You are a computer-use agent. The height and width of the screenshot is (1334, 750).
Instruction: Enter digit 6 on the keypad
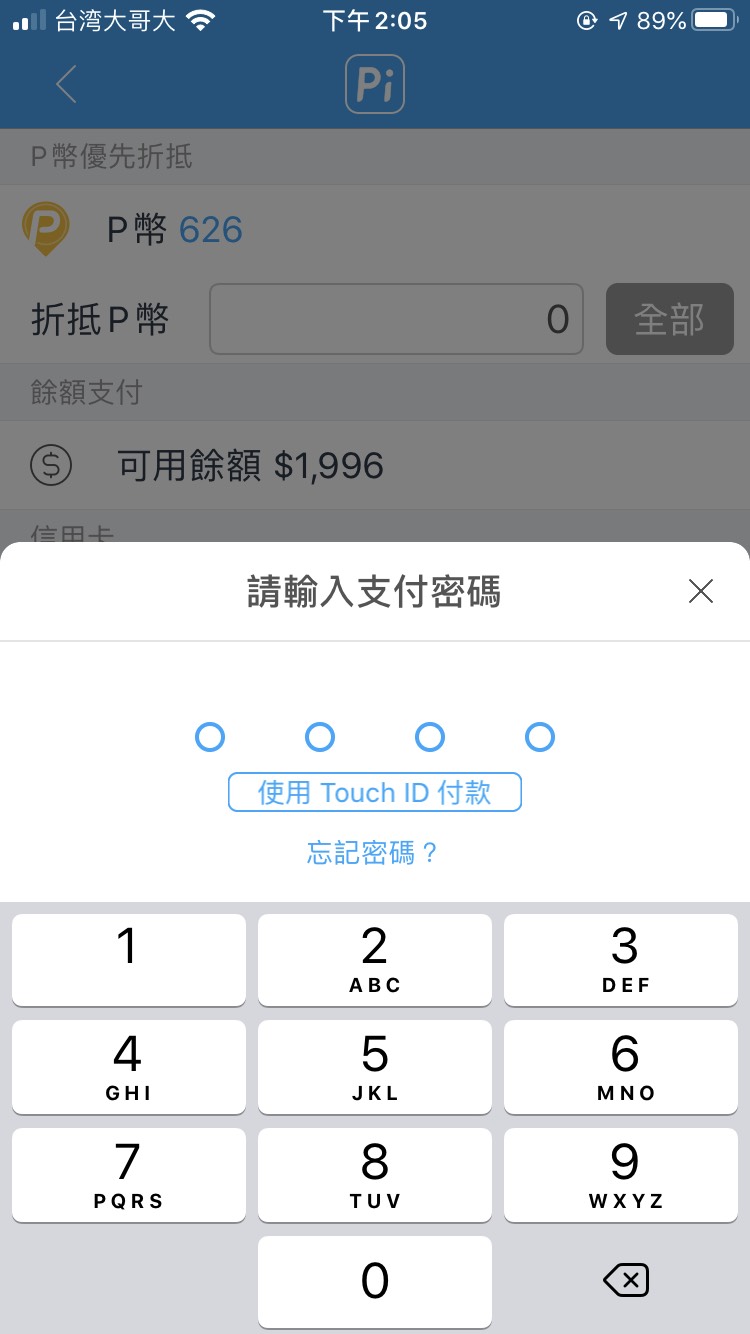point(621,1067)
